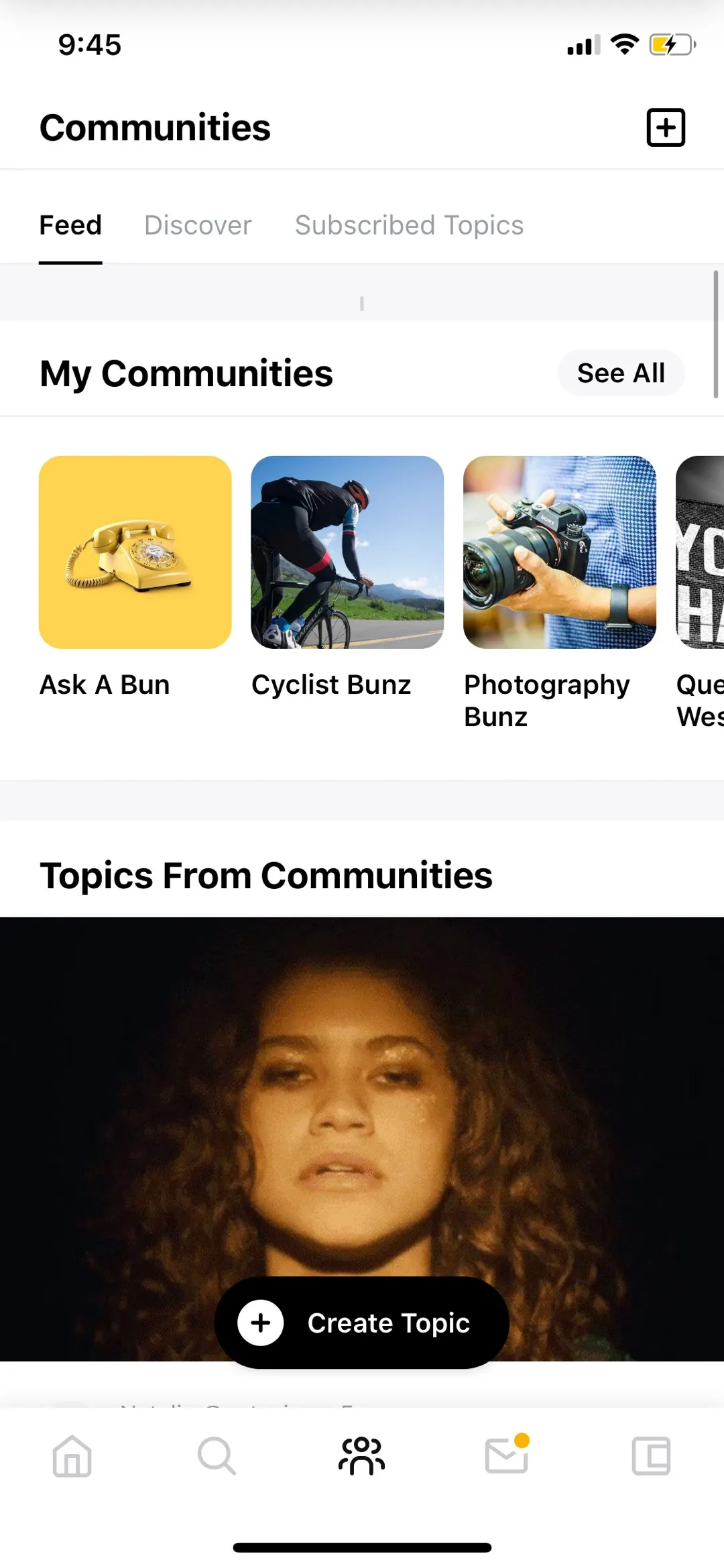
Task: Open the search tab in bottom bar
Action: pyautogui.click(x=217, y=1456)
